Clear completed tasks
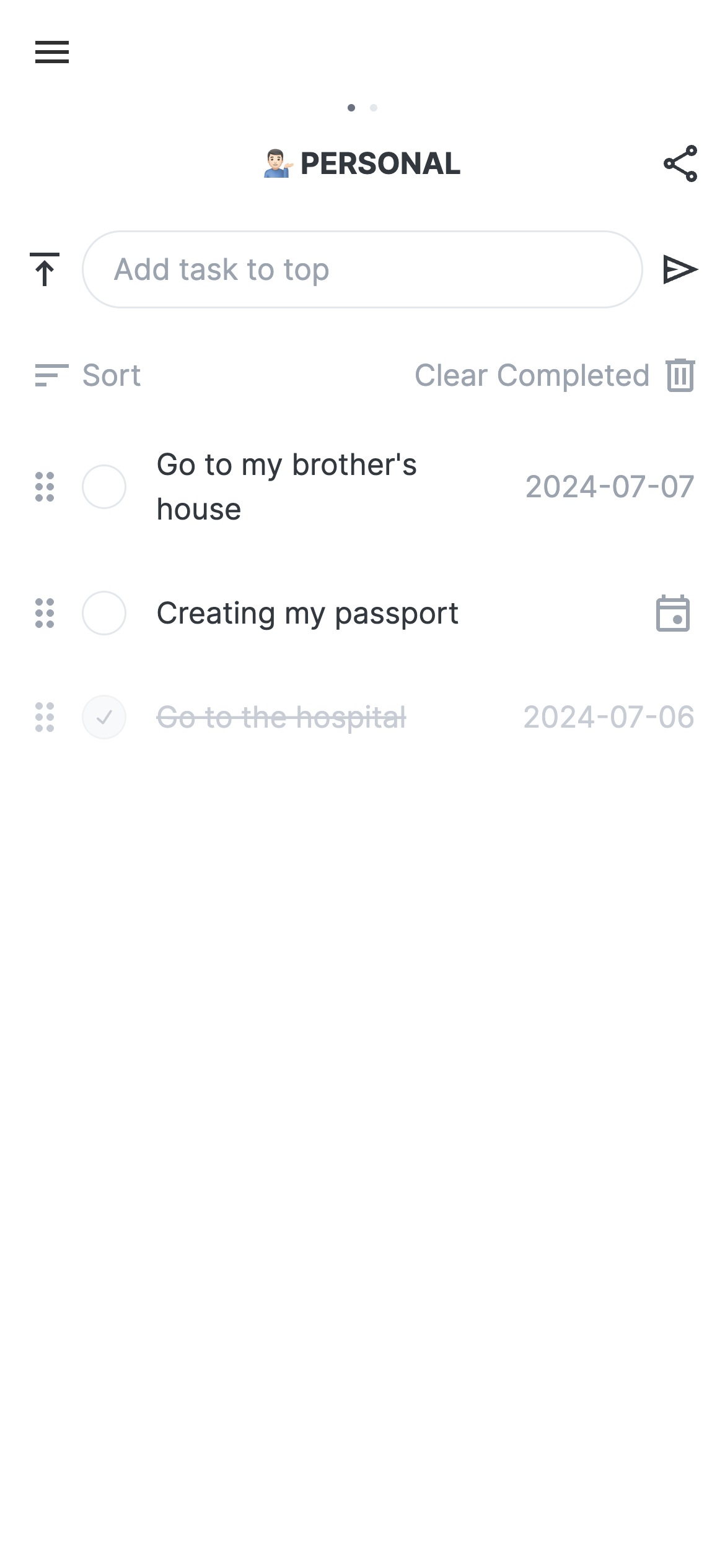This screenshot has height=1568, width=725. tap(555, 375)
